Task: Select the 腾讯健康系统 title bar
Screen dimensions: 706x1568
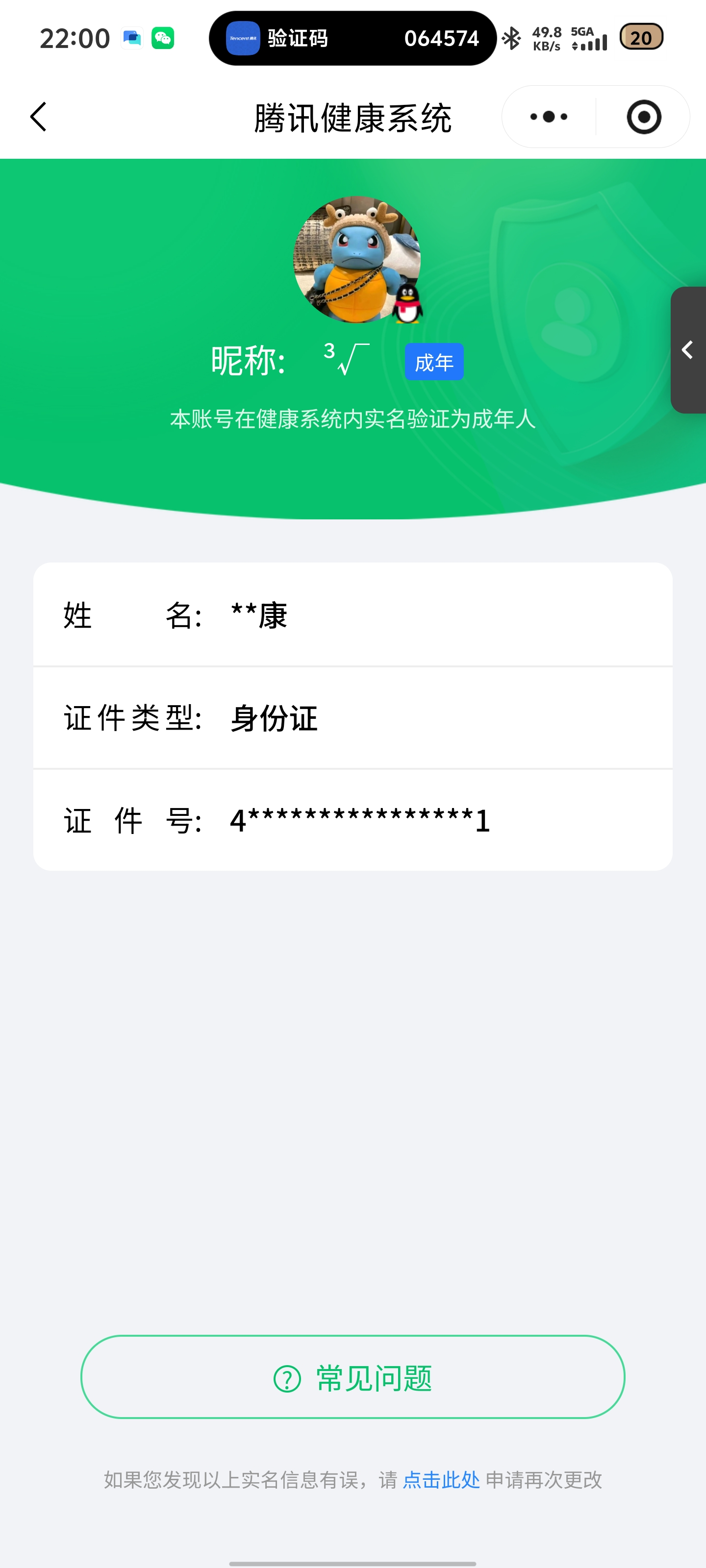Action: coord(353,118)
